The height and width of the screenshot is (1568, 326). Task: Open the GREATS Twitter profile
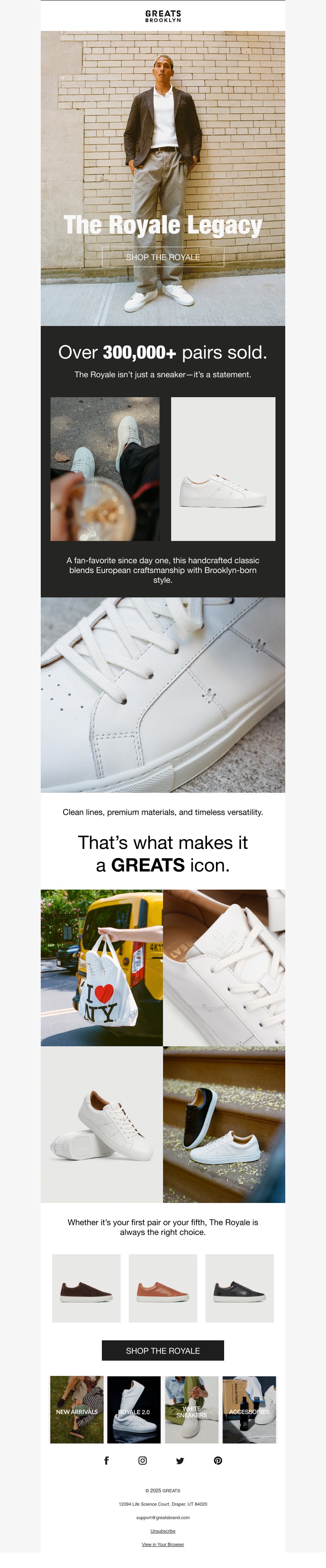pos(180,1460)
